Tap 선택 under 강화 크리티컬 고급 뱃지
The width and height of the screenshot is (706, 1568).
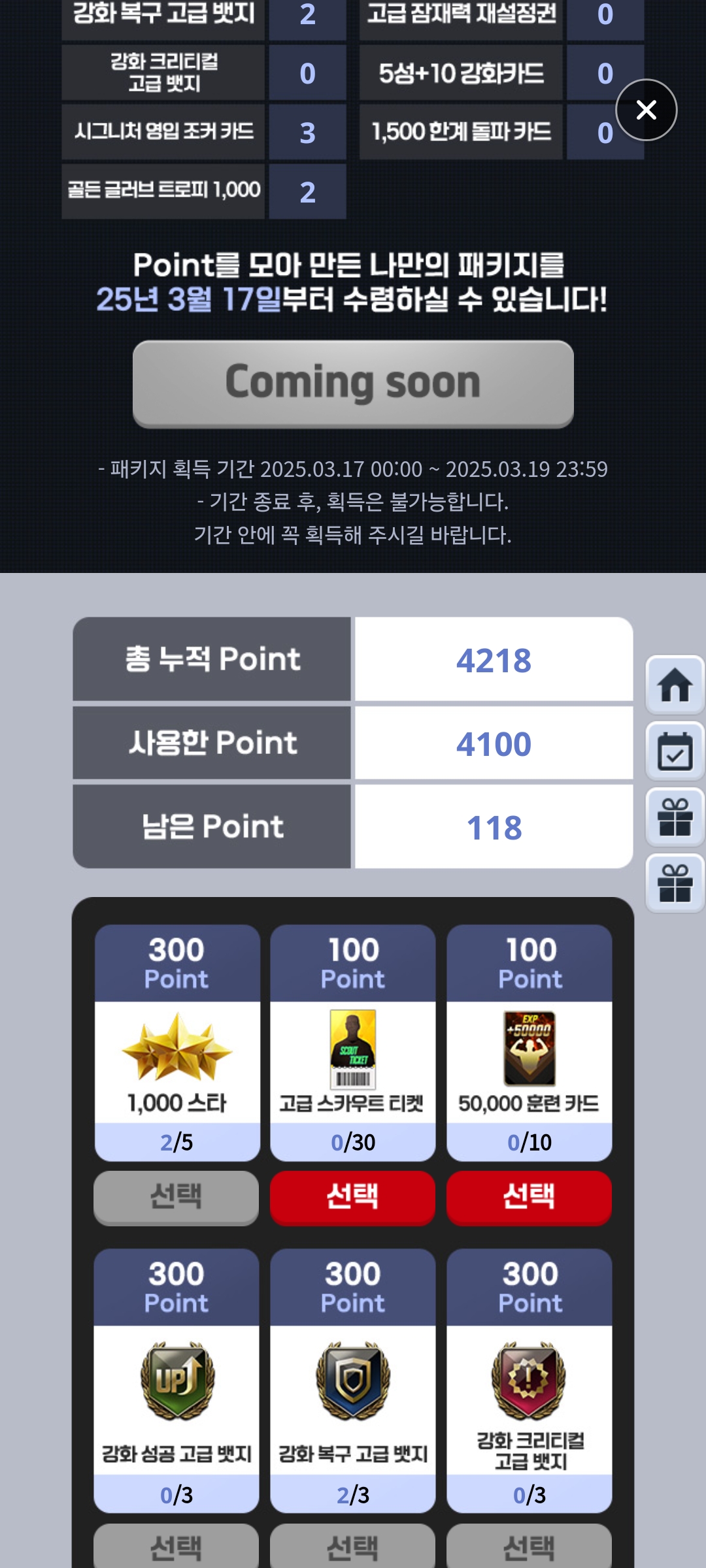529,1547
